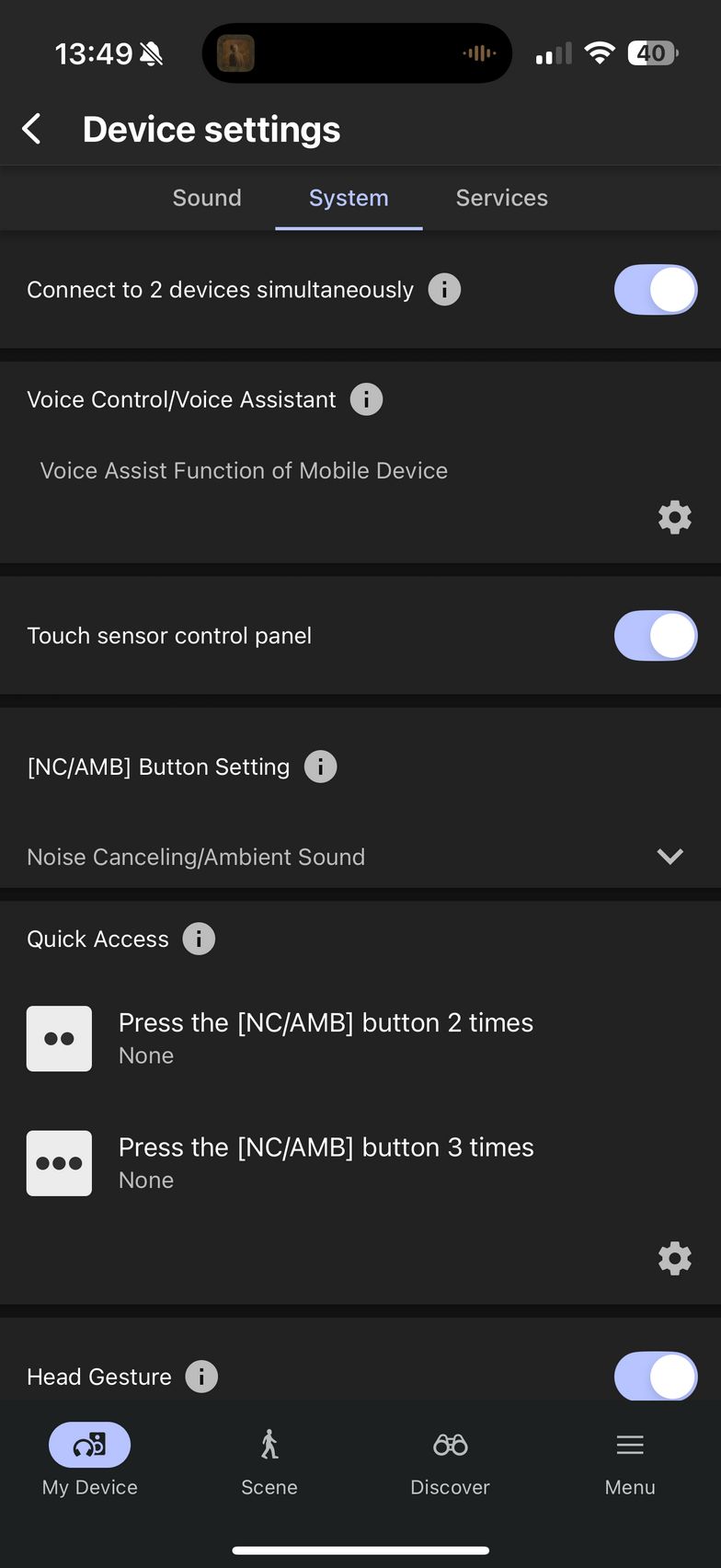Turn off Head Gesture
This screenshot has width=721, height=1568.
tap(656, 1376)
